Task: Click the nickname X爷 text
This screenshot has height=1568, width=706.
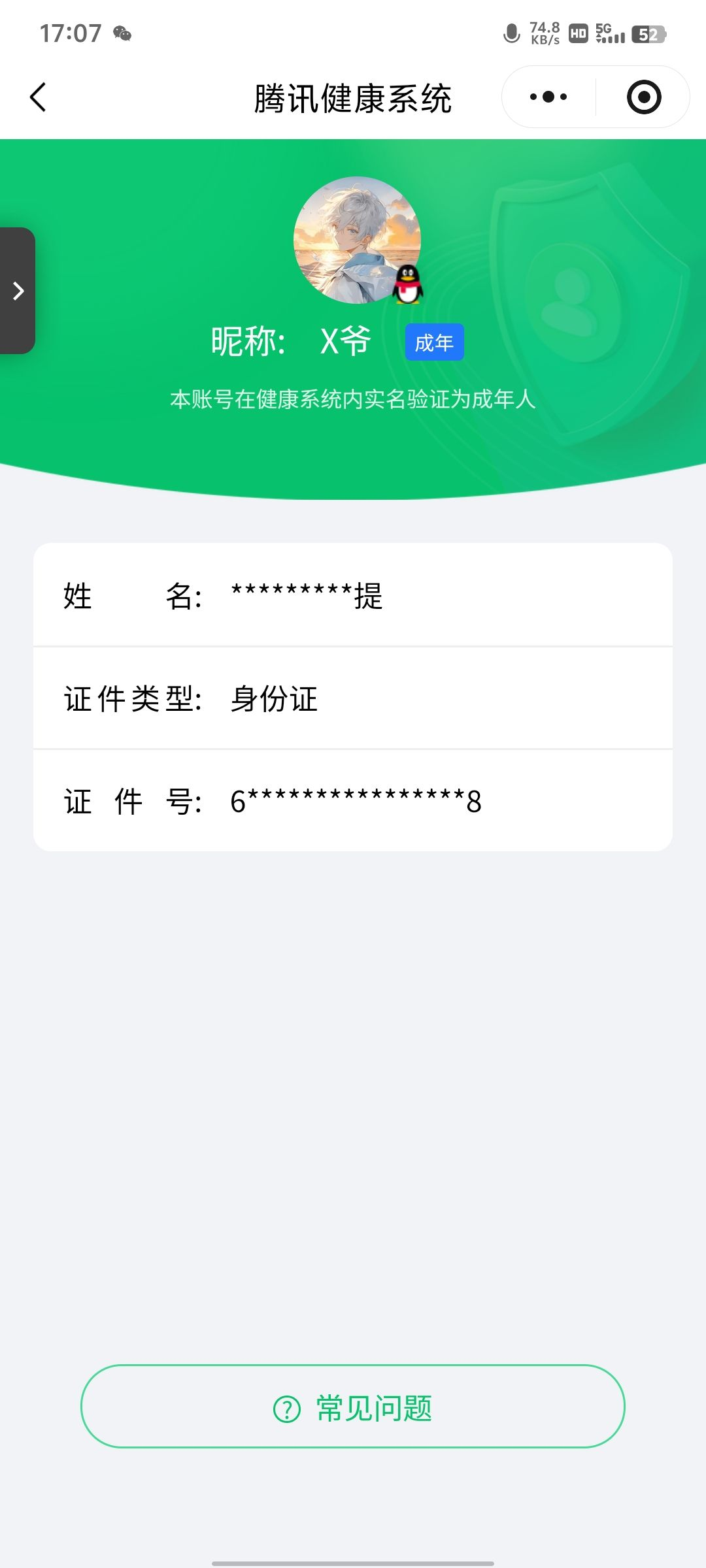Action: pos(346,340)
